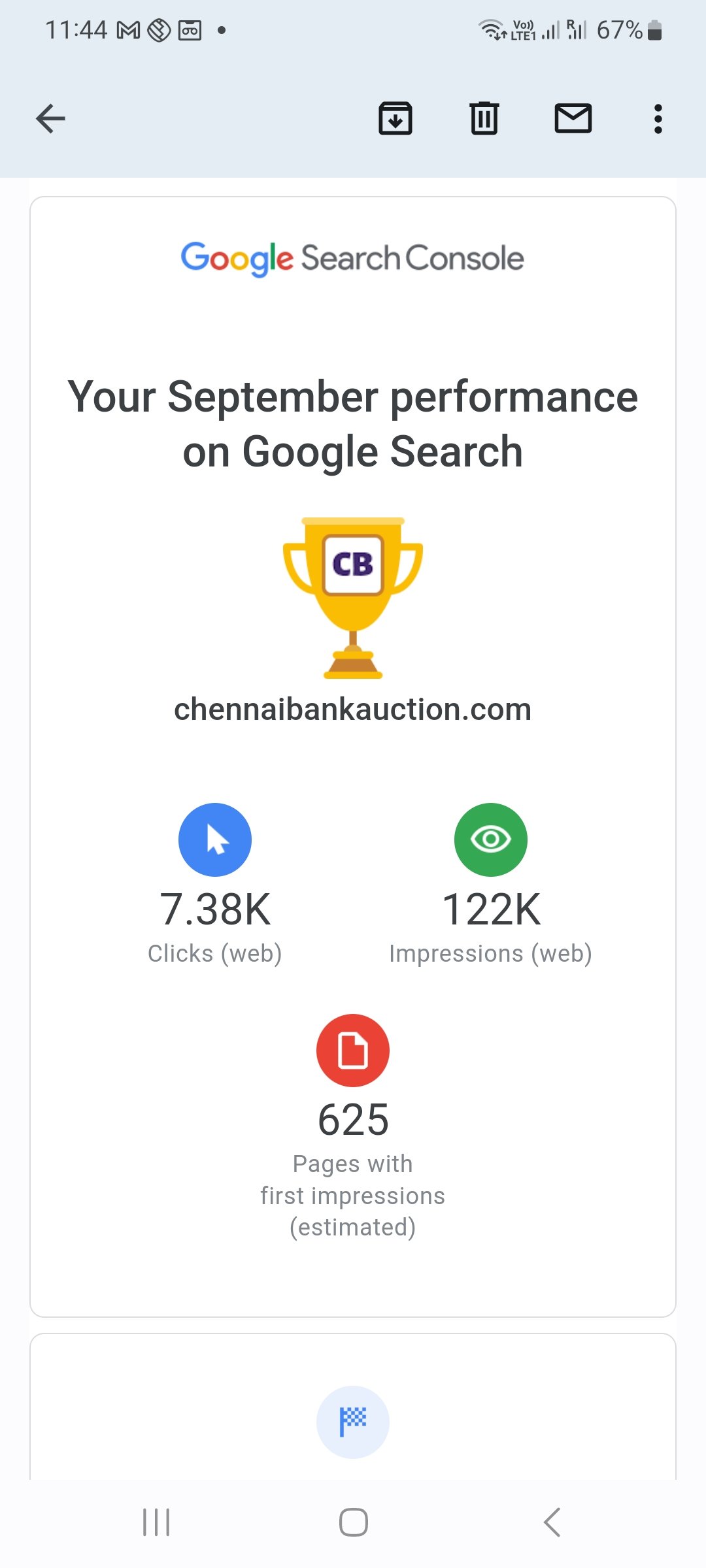Image resolution: width=706 pixels, height=1568 pixels.
Task: Expand the notification area from status bar
Action: tap(353, 29)
